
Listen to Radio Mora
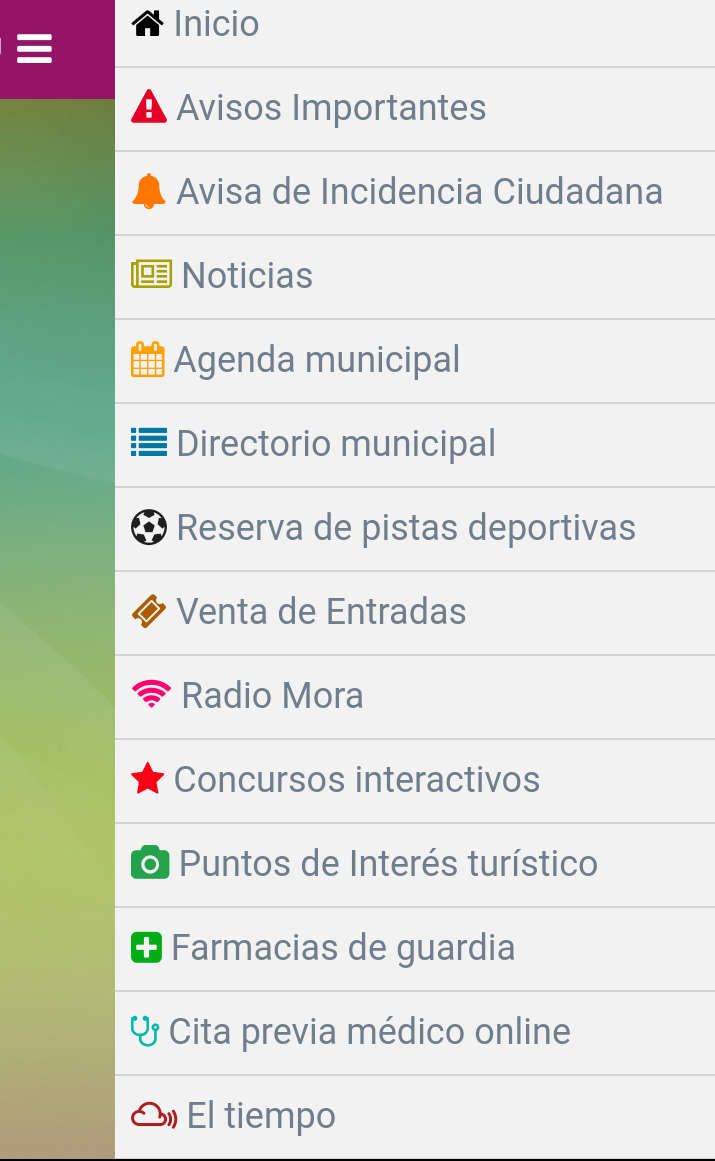click(414, 697)
